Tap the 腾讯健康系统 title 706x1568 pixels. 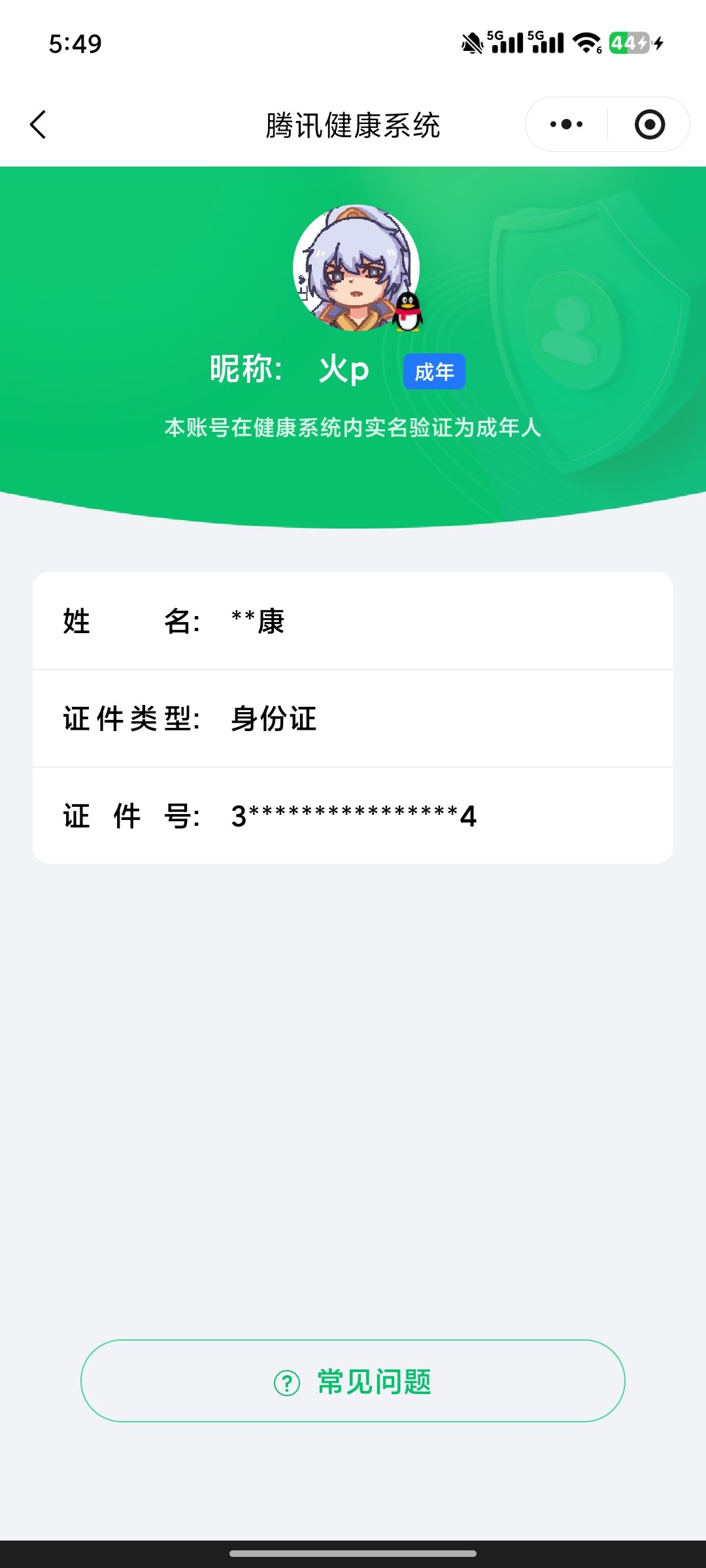click(x=353, y=125)
